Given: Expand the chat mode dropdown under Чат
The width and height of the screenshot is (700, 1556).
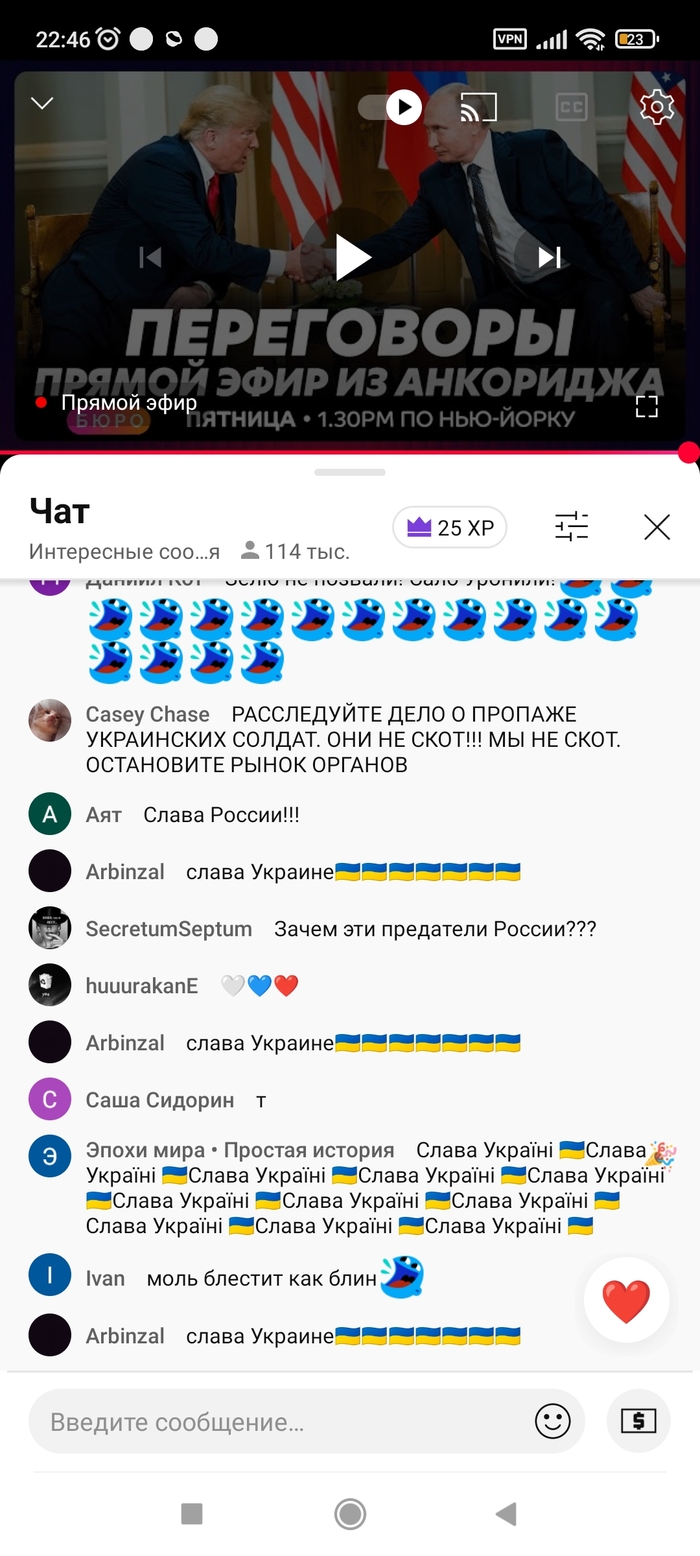Looking at the screenshot, I should tap(124, 551).
